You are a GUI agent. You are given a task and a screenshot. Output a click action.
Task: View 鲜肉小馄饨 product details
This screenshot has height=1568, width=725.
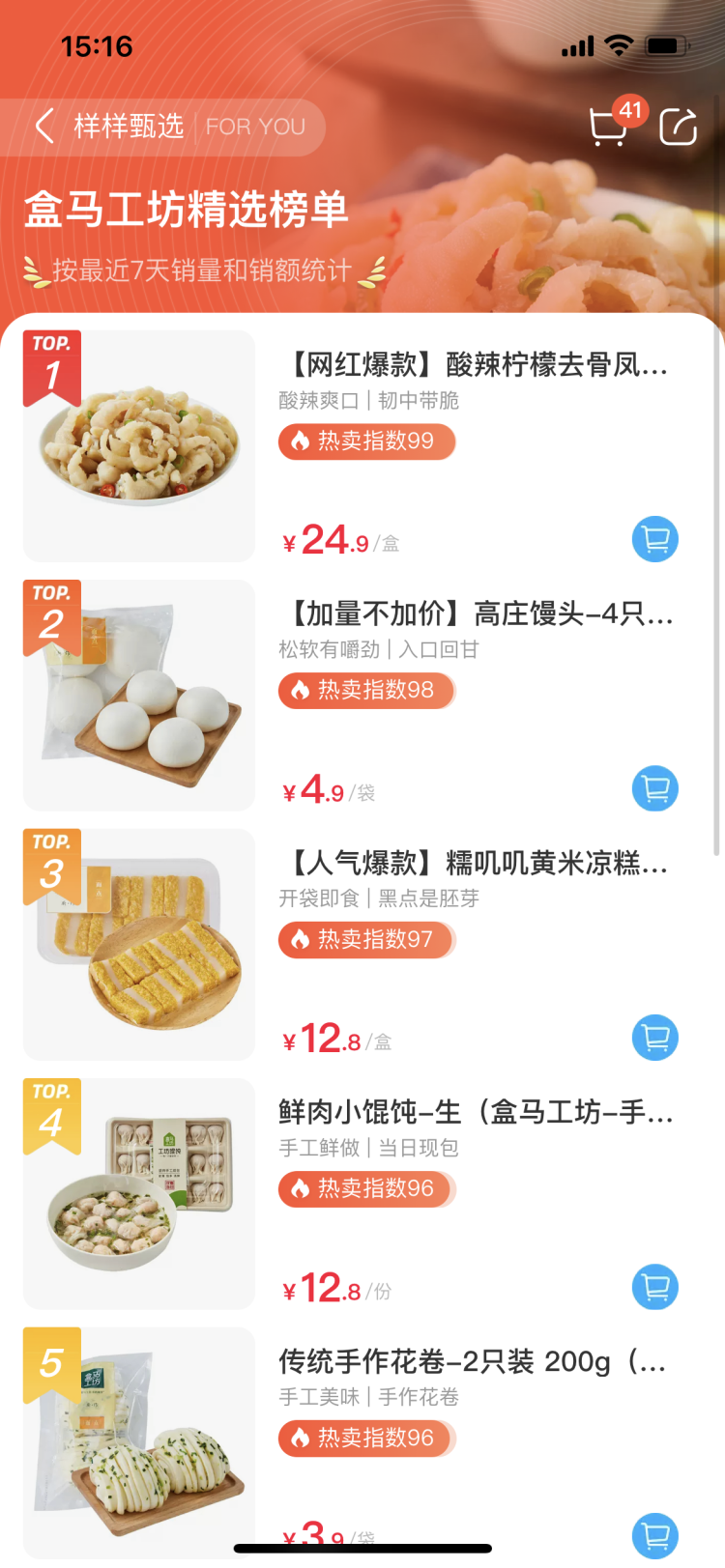coord(476,1112)
